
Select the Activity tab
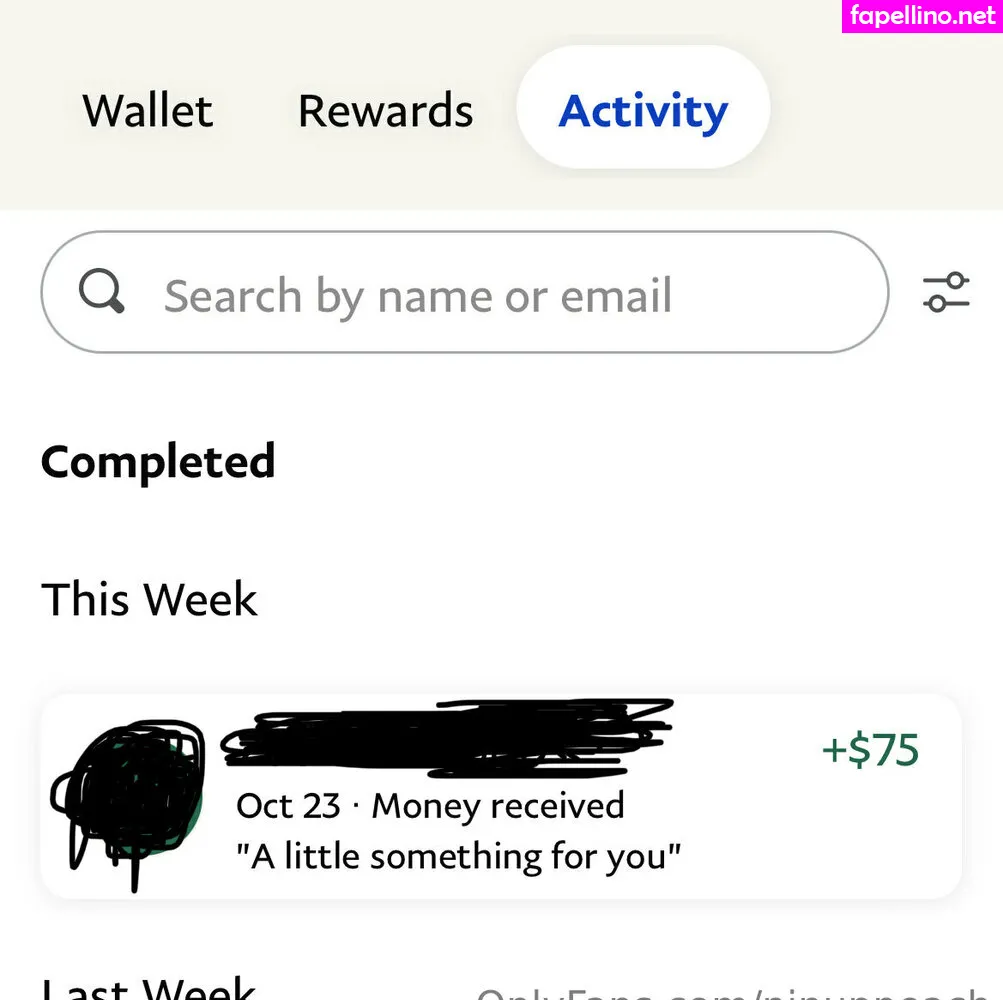pos(643,110)
